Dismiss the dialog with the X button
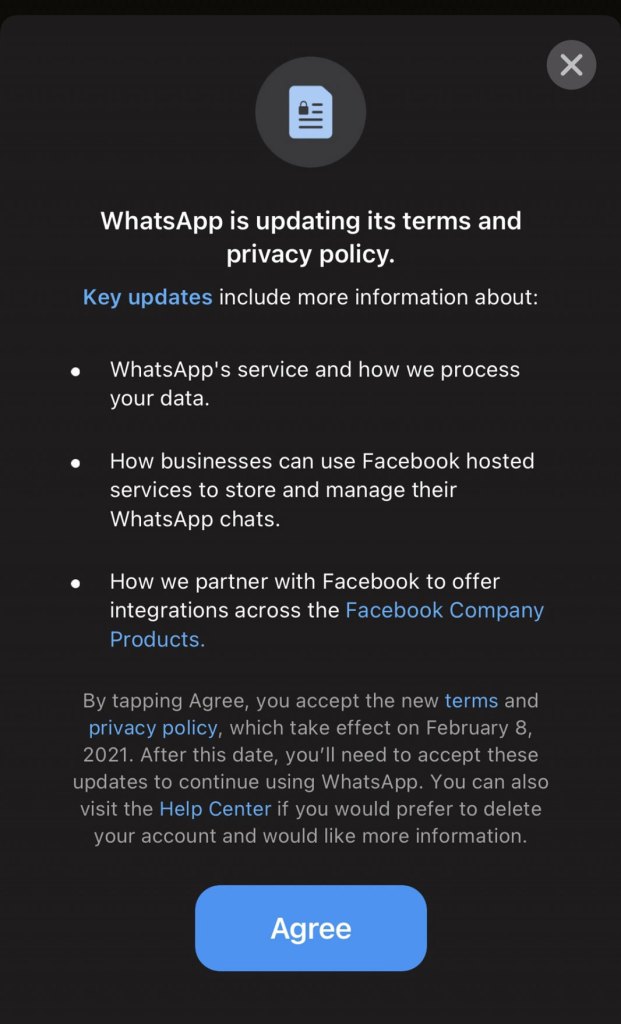This screenshot has width=621, height=1024. tap(571, 65)
